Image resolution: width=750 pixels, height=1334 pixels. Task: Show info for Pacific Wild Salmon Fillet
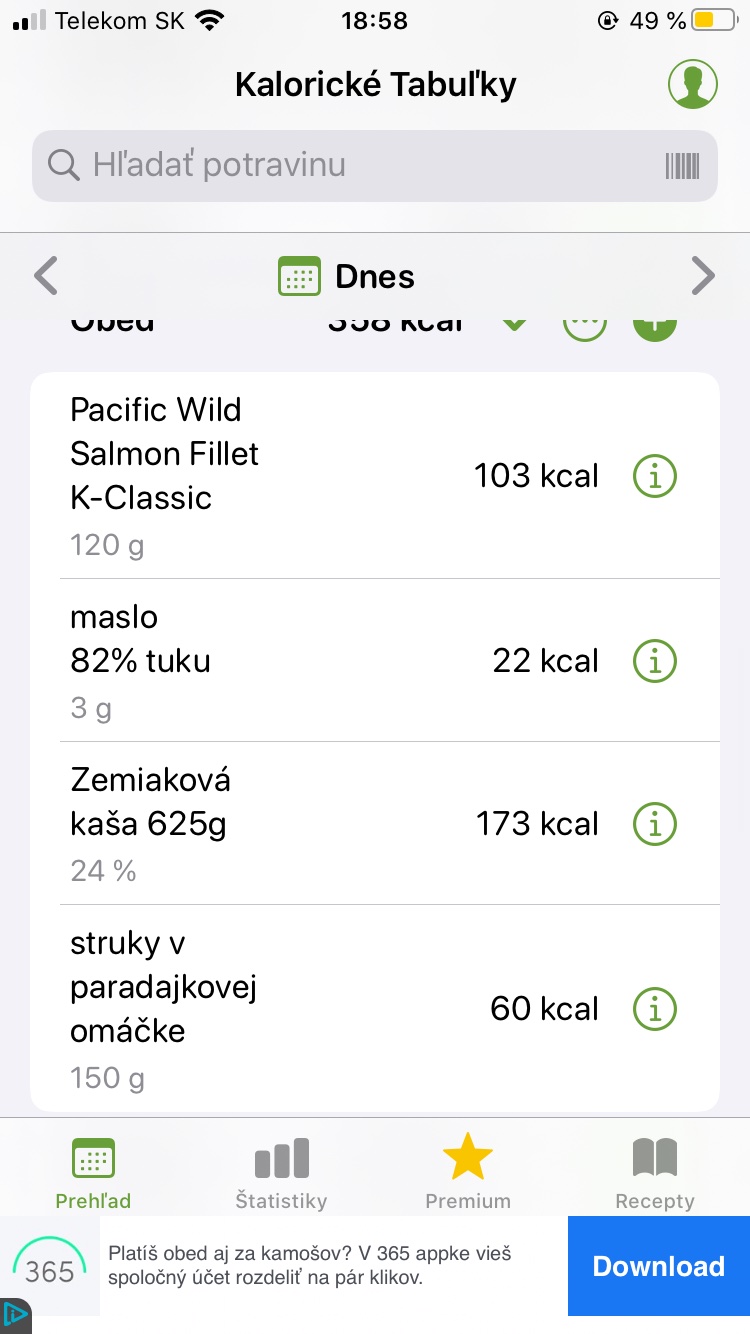coord(655,477)
